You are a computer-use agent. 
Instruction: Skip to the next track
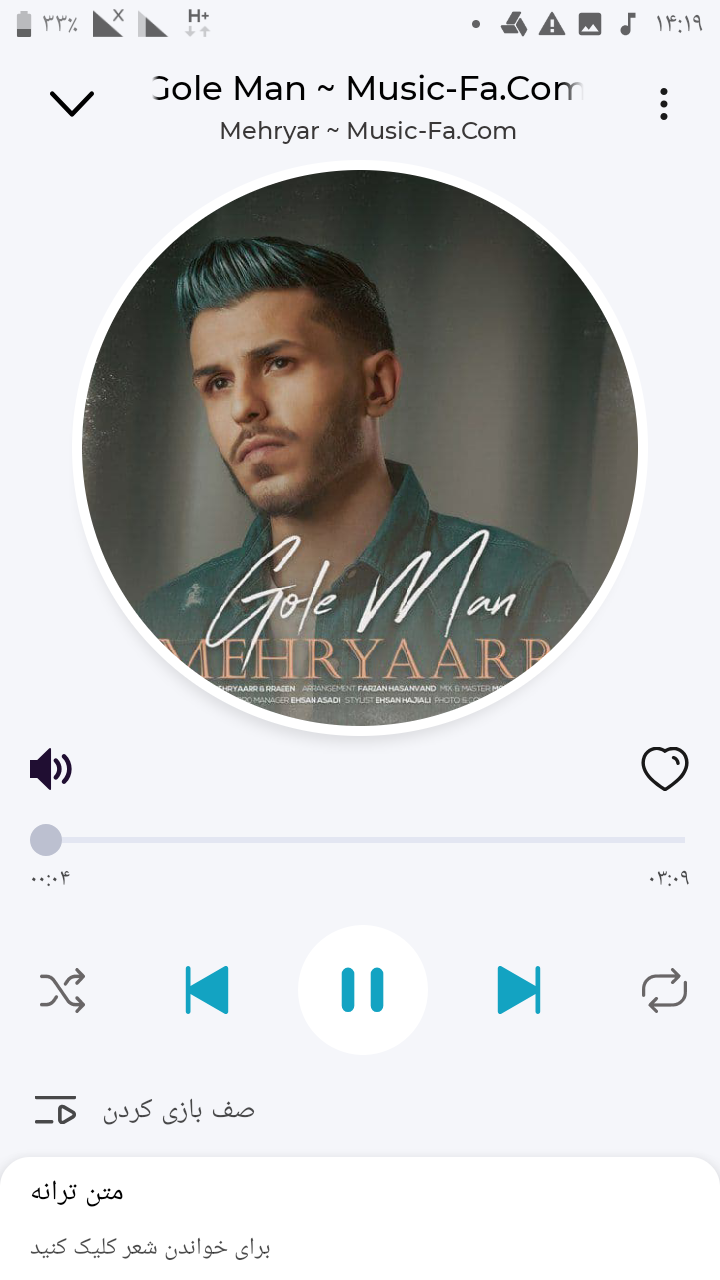[518, 991]
